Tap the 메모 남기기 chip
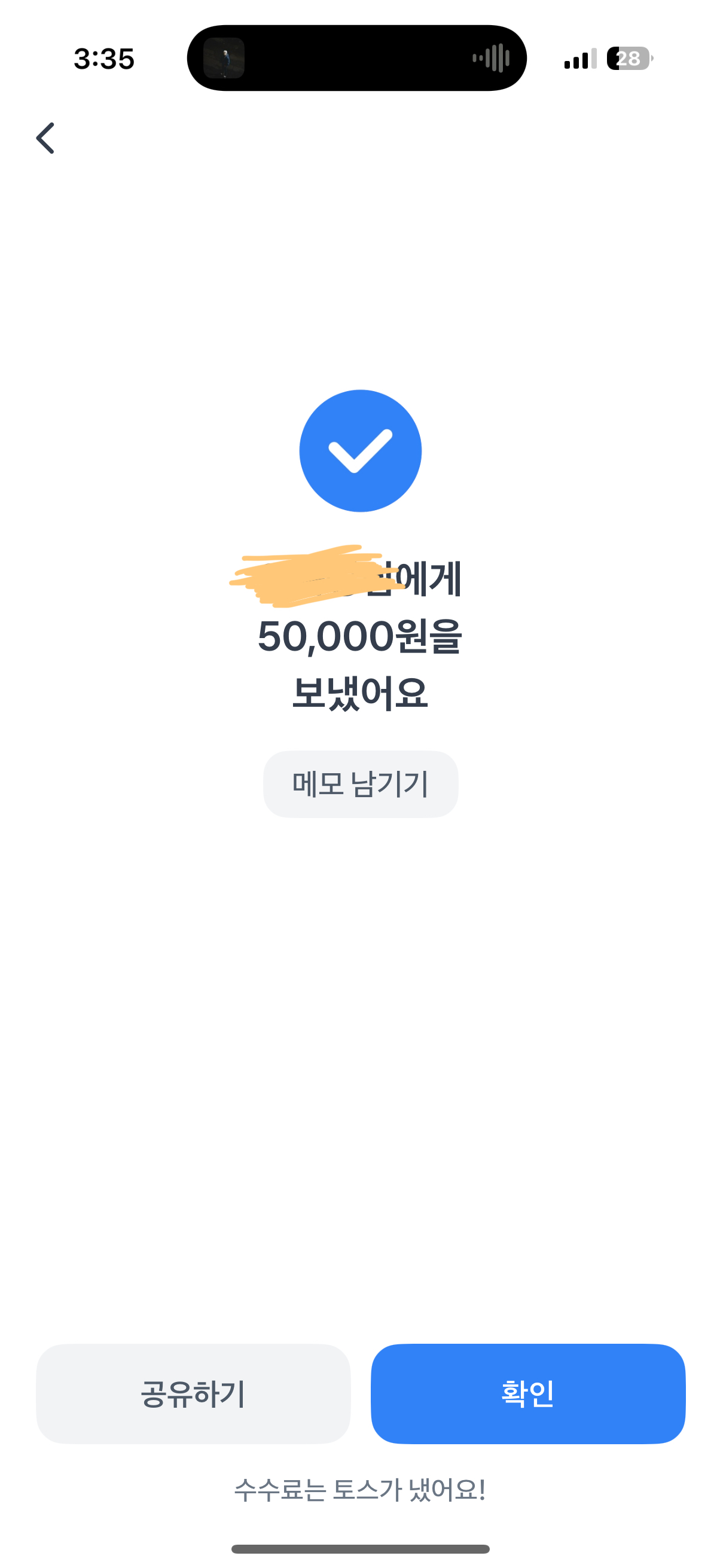The width and height of the screenshot is (720, 1568). click(361, 784)
